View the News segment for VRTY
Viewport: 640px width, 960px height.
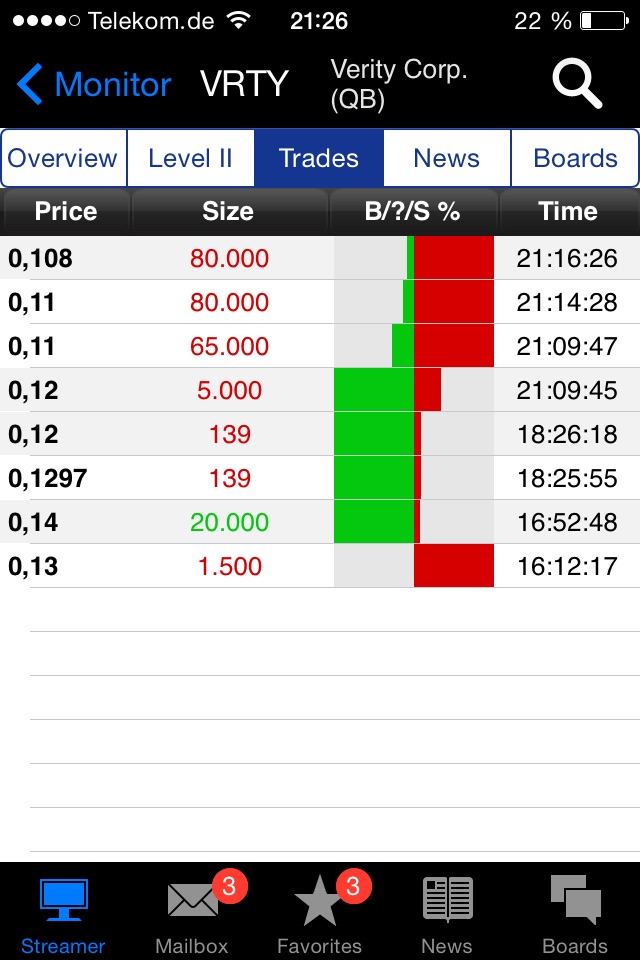tap(446, 158)
